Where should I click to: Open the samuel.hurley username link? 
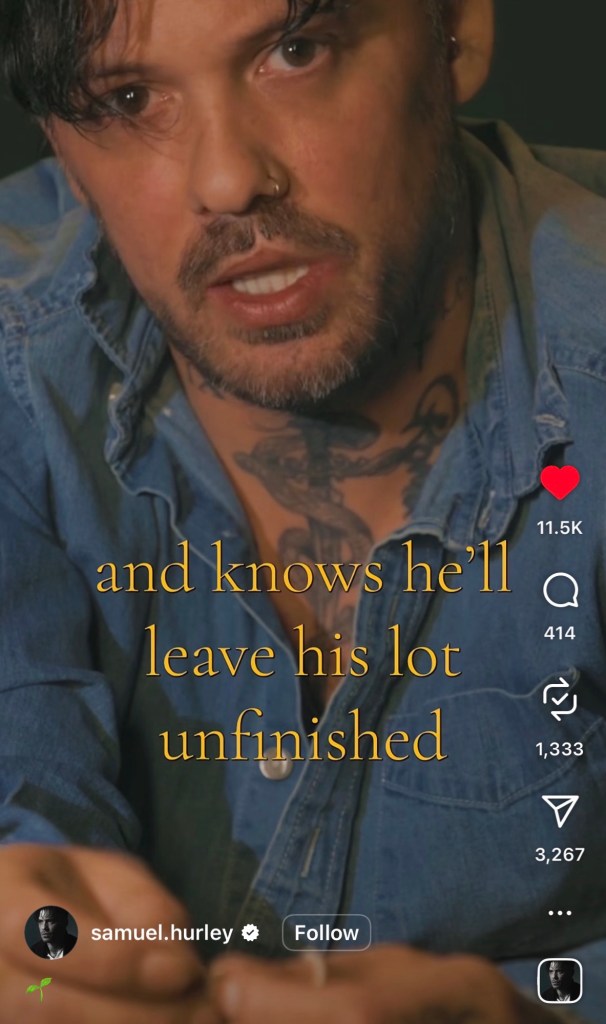pyautogui.click(x=161, y=933)
